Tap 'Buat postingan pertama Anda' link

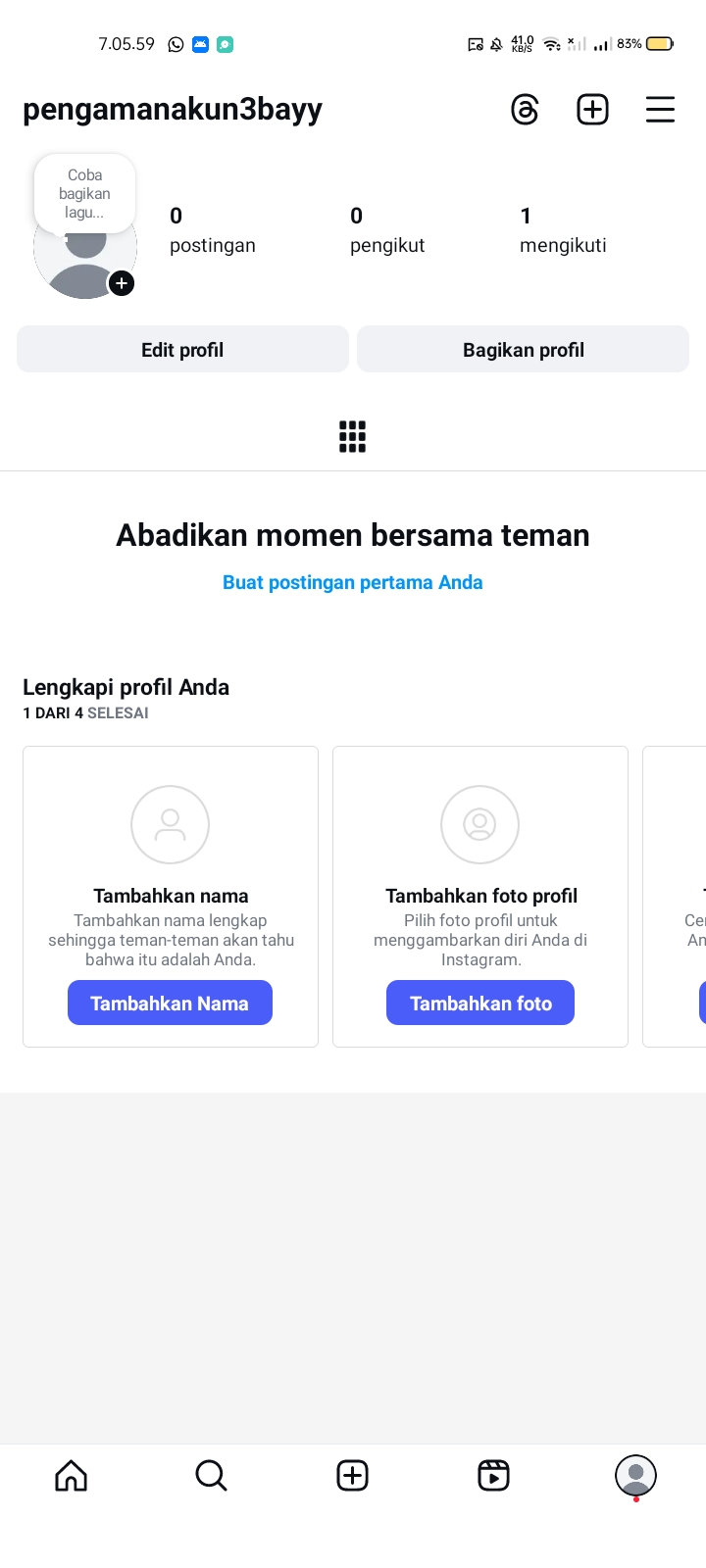[352, 582]
